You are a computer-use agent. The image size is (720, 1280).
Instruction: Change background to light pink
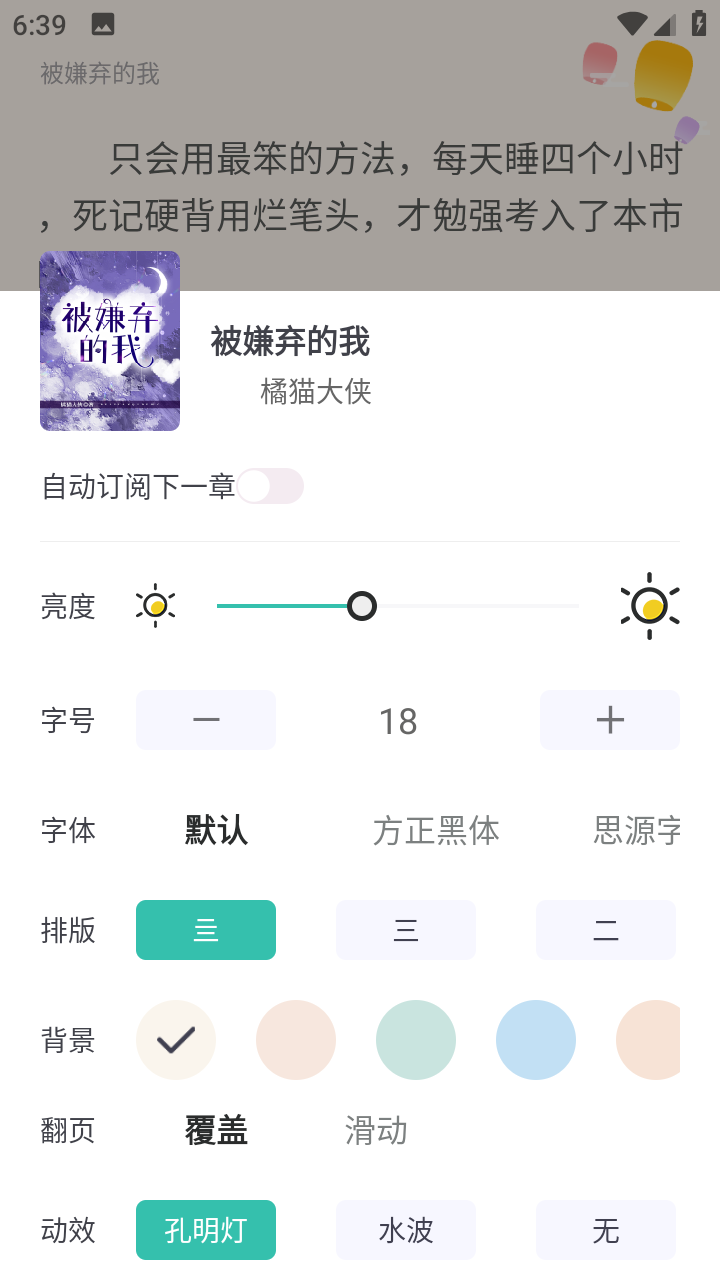pyautogui.click(x=296, y=1040)
